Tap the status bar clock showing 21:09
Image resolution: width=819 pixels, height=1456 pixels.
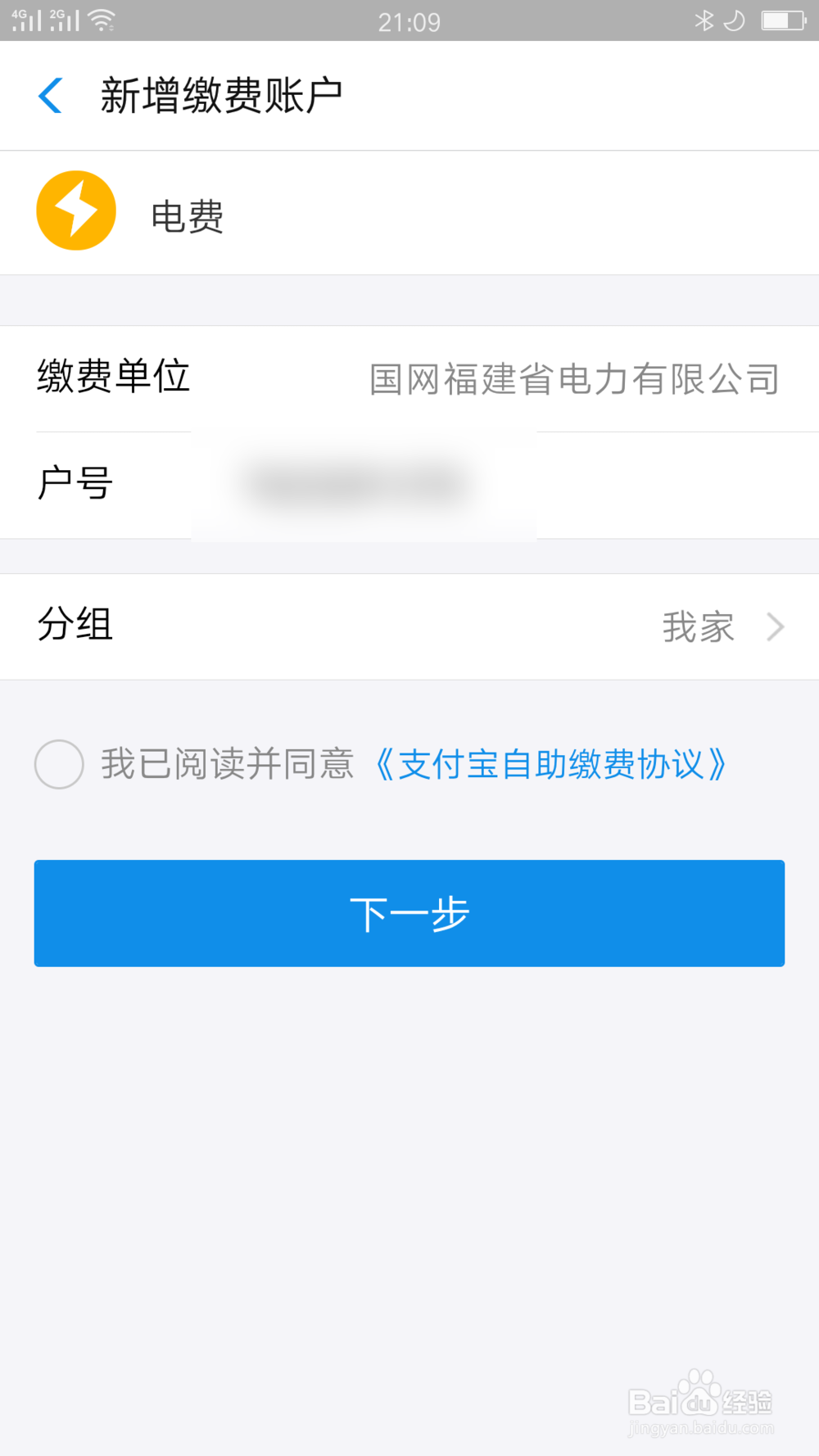409,22
